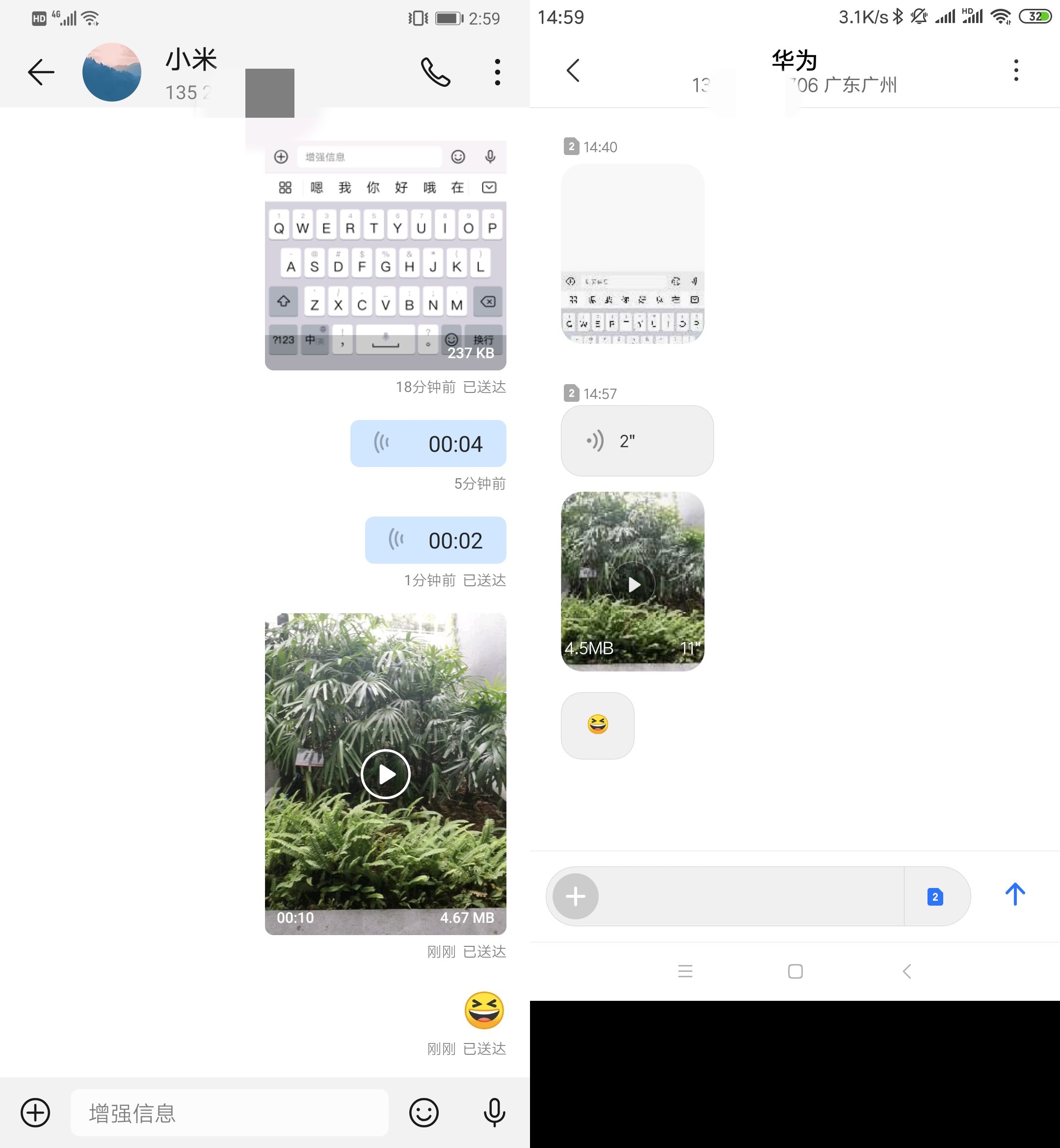This screenshot has width=1060, height=1148.
Task: Tap the attachment plus icon in left message bar
Action: click(x=35, y=1113)
